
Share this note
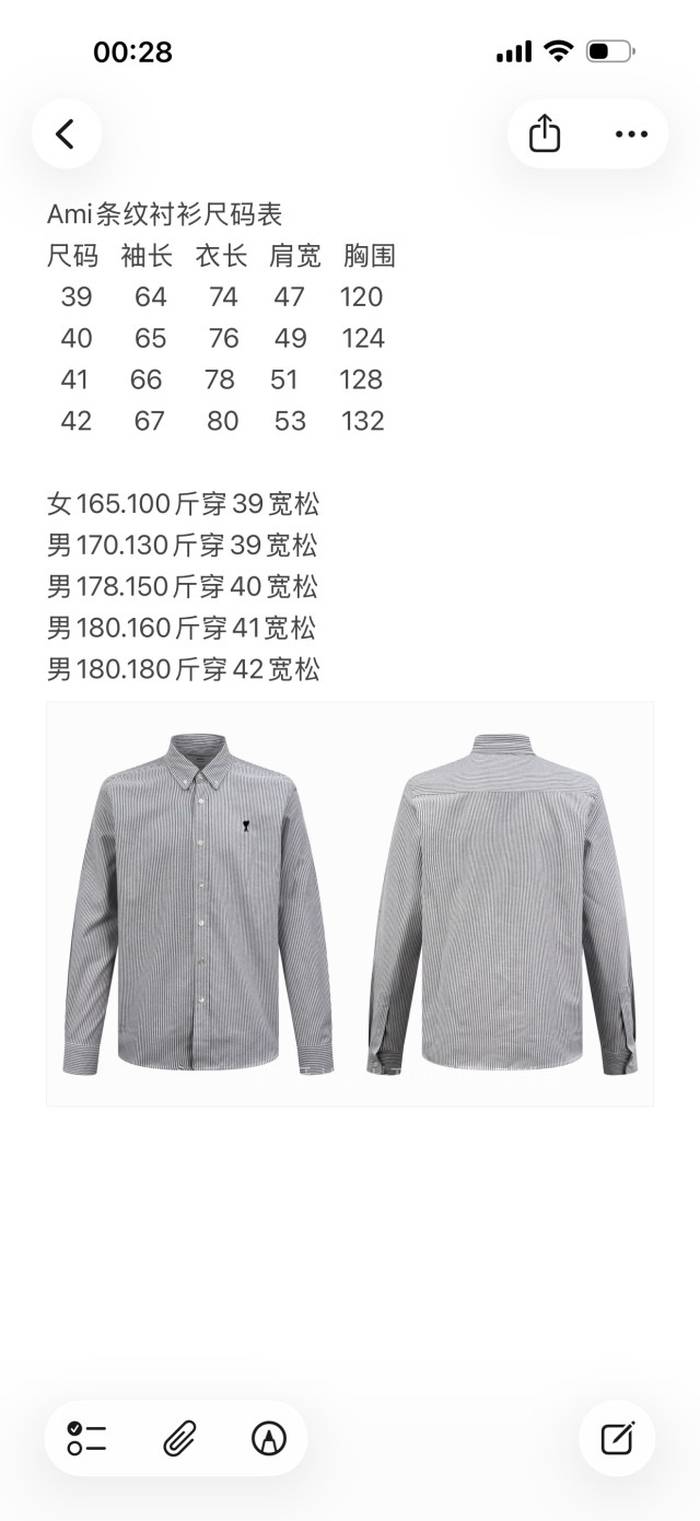[x=544, y=134]
